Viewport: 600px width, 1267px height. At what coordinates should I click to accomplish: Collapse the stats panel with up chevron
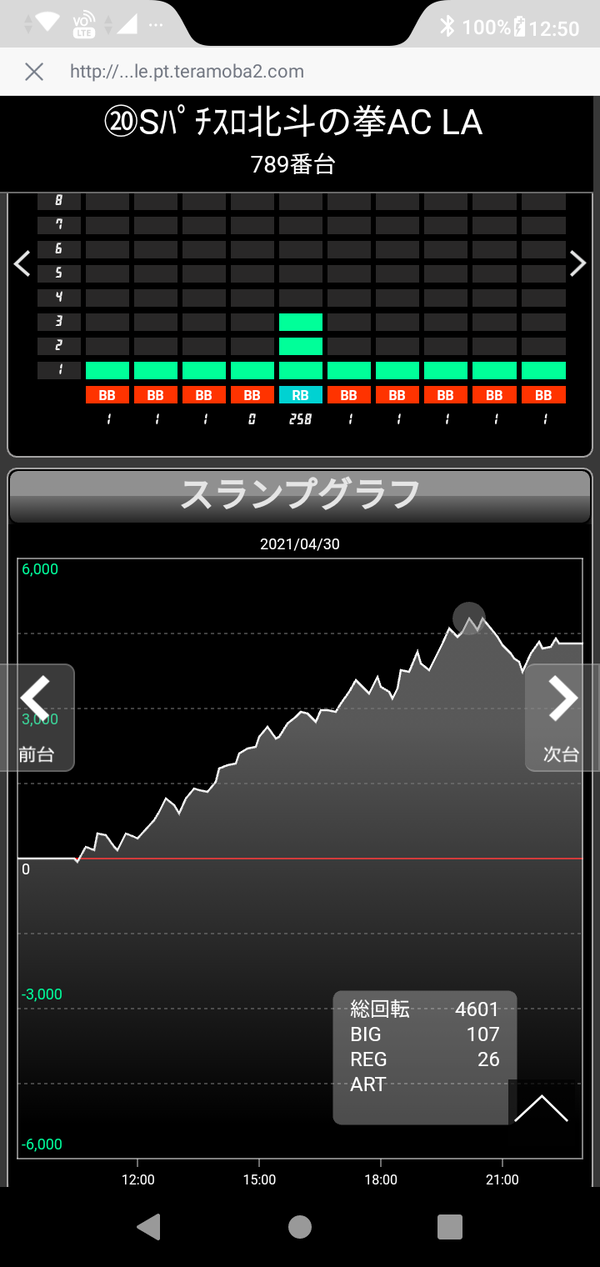coord(540,1107)
